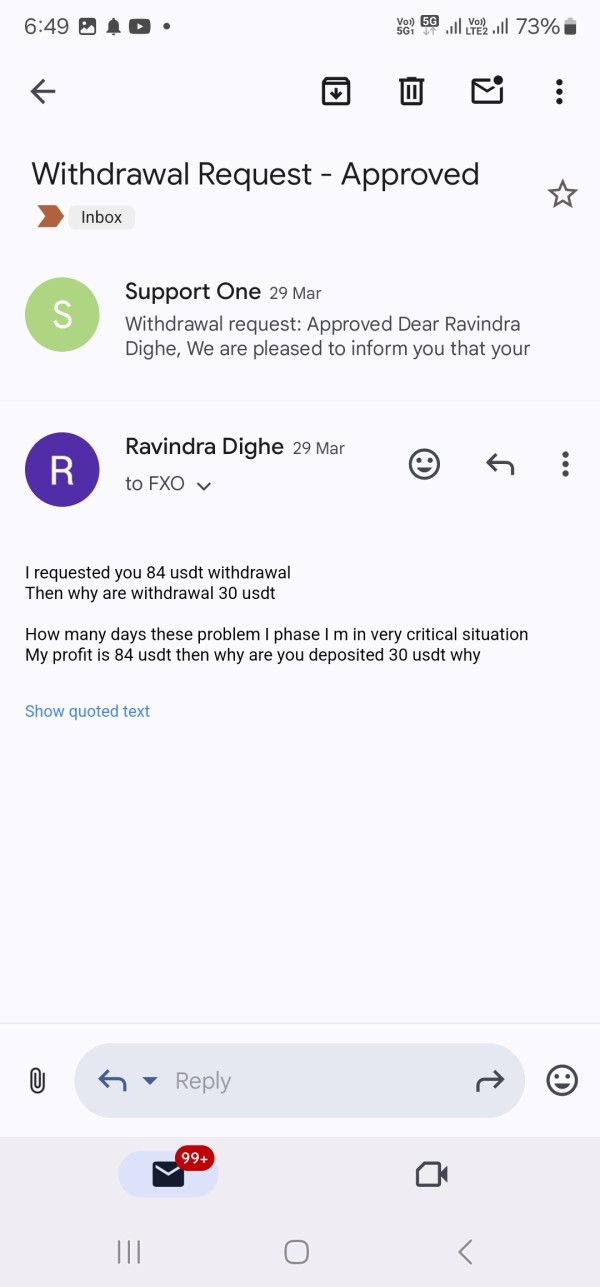The image size is (600, 1287).
Task: Switch to the Meet video tab
Action: (x=431, y=1174)
